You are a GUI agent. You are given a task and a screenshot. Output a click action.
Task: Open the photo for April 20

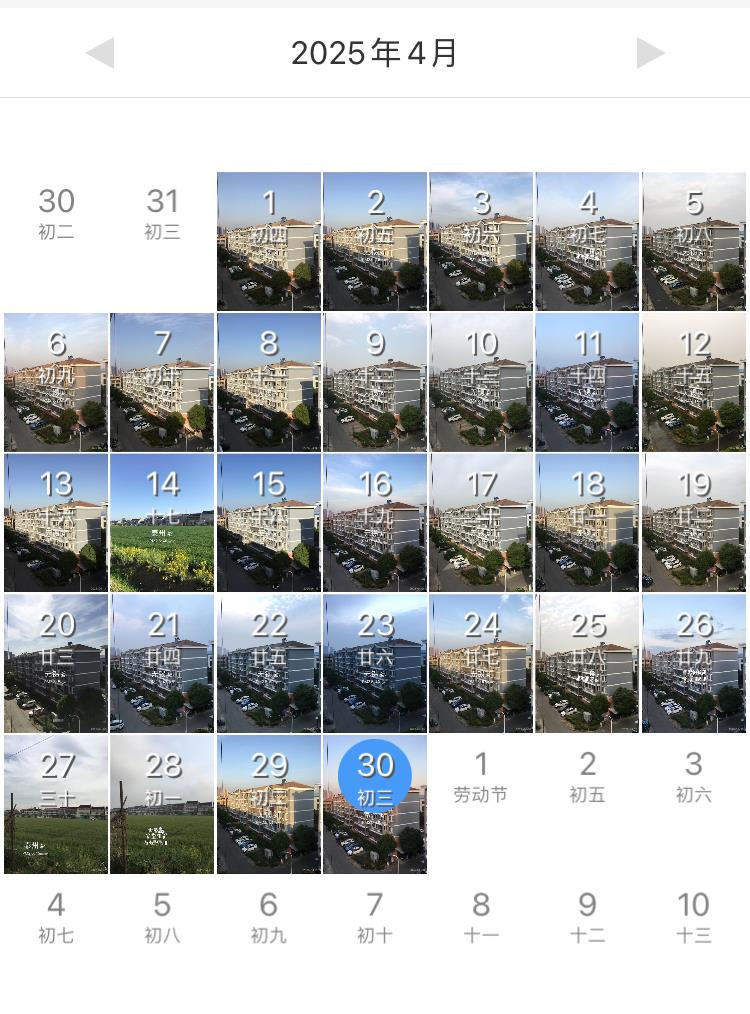pyautogui.click(x=56, y=664)
